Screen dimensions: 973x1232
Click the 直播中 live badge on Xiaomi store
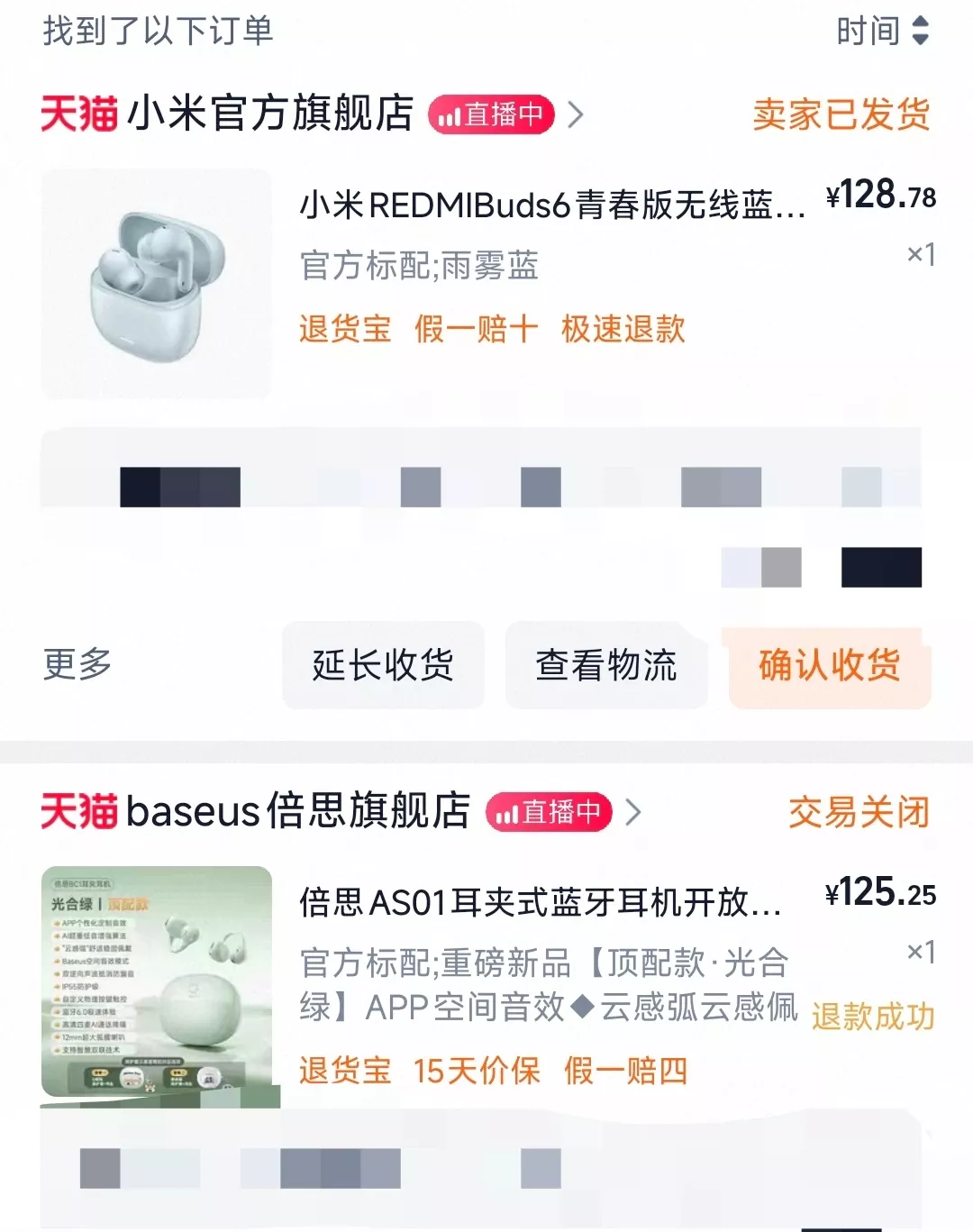(493, 115)
